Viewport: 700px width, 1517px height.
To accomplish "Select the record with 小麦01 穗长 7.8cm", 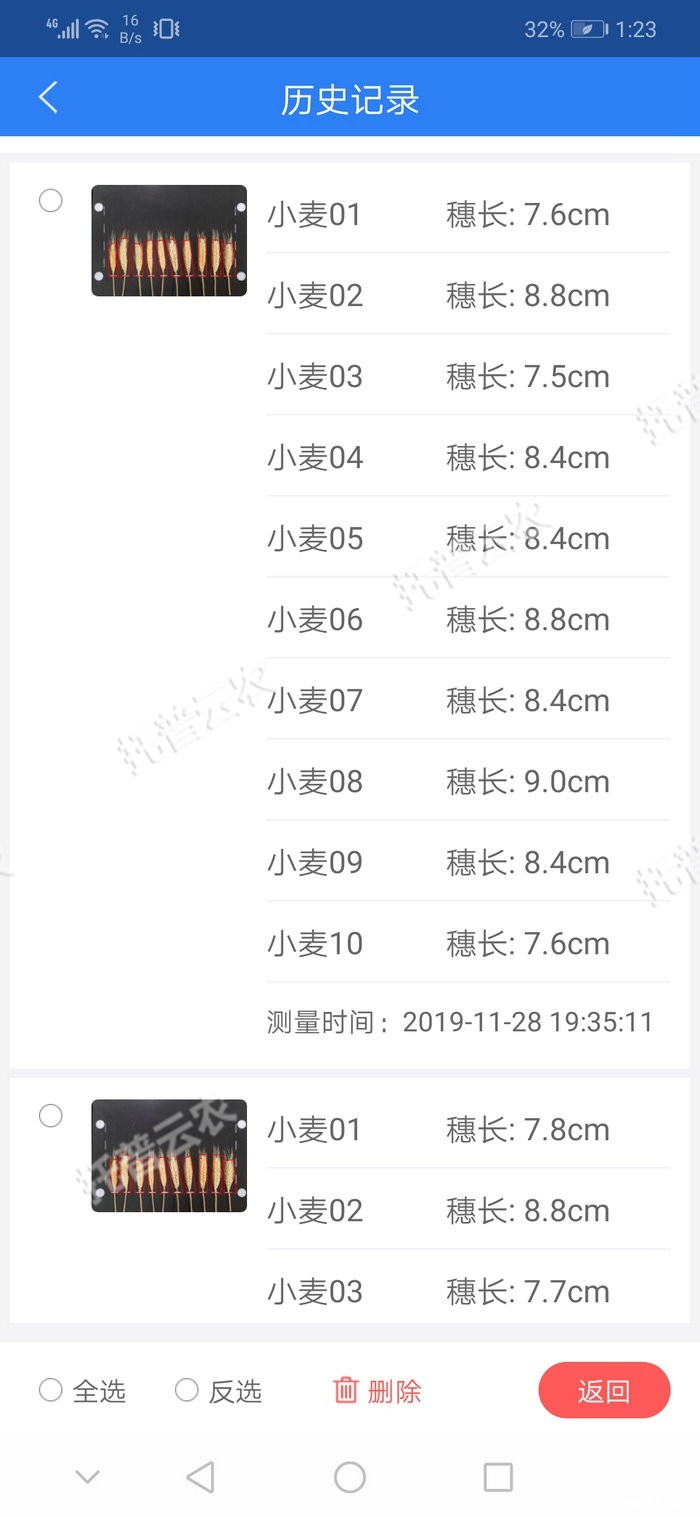I will (50, 1116).
